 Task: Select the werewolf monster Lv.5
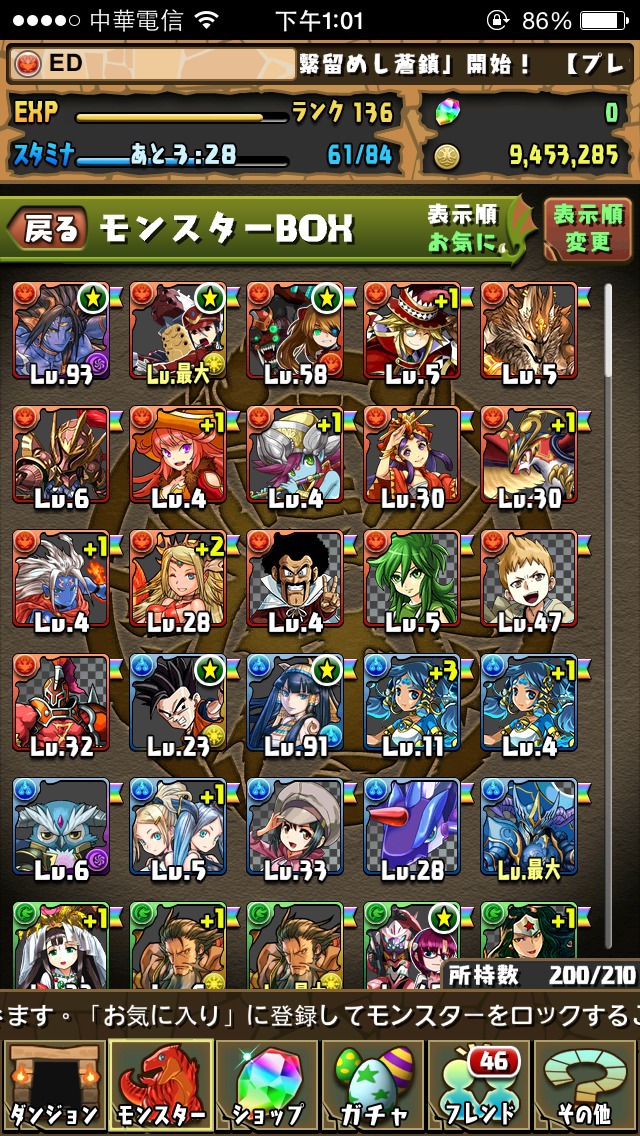tap(529, 331)
